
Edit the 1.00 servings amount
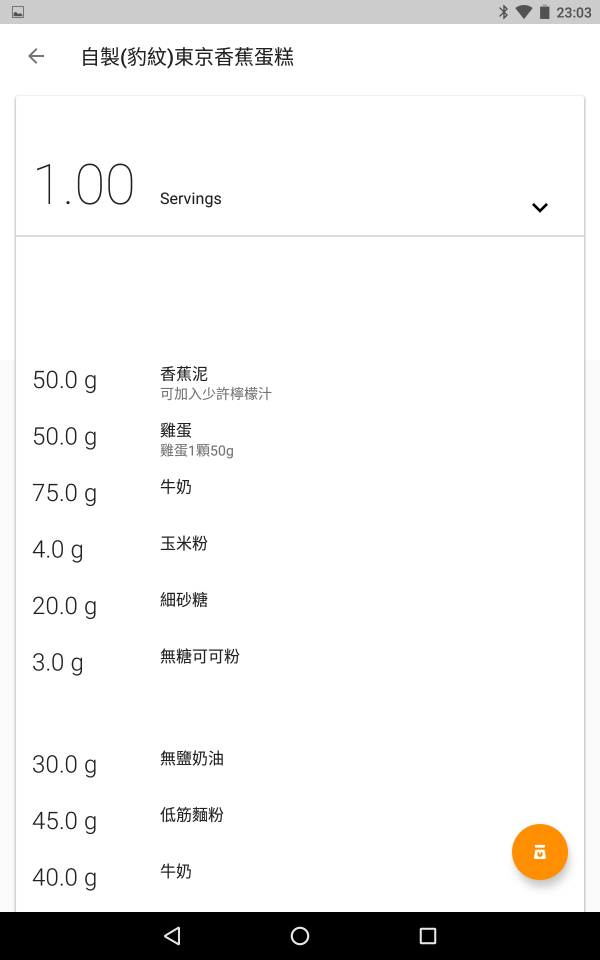tap(84, 185)
